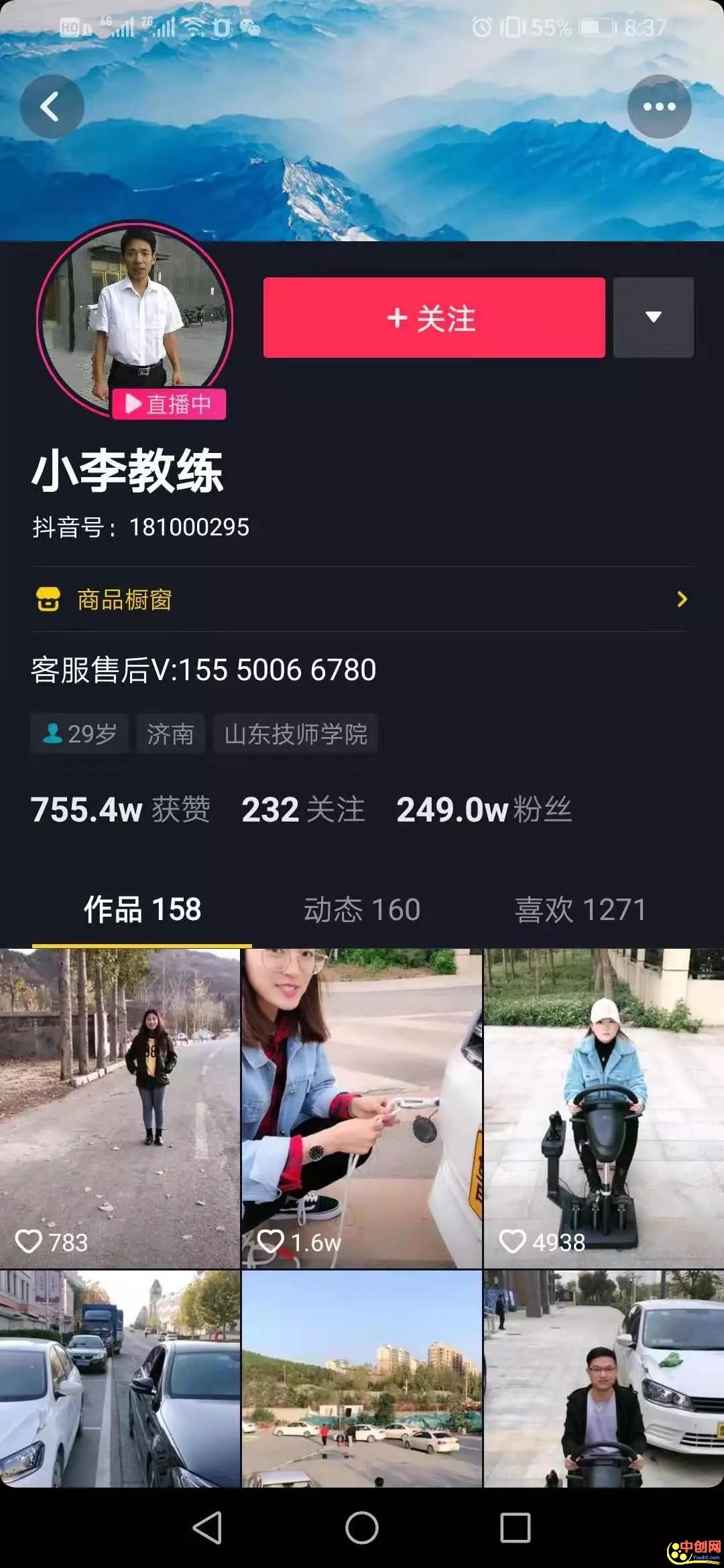View the 232 关注 following list
724x1568 pixels.
pos(303,809)
